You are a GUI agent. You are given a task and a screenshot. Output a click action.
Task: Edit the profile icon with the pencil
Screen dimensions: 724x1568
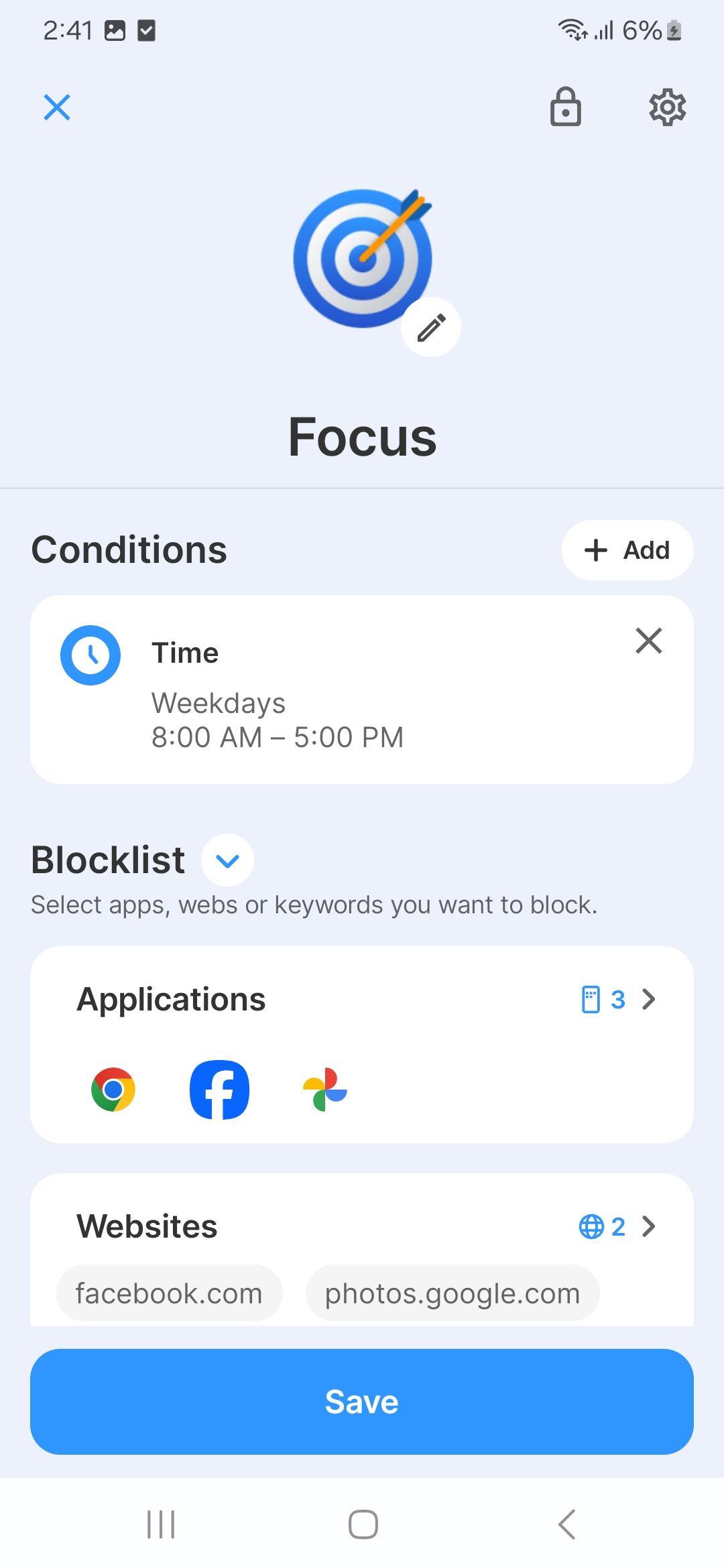[431, 327]
